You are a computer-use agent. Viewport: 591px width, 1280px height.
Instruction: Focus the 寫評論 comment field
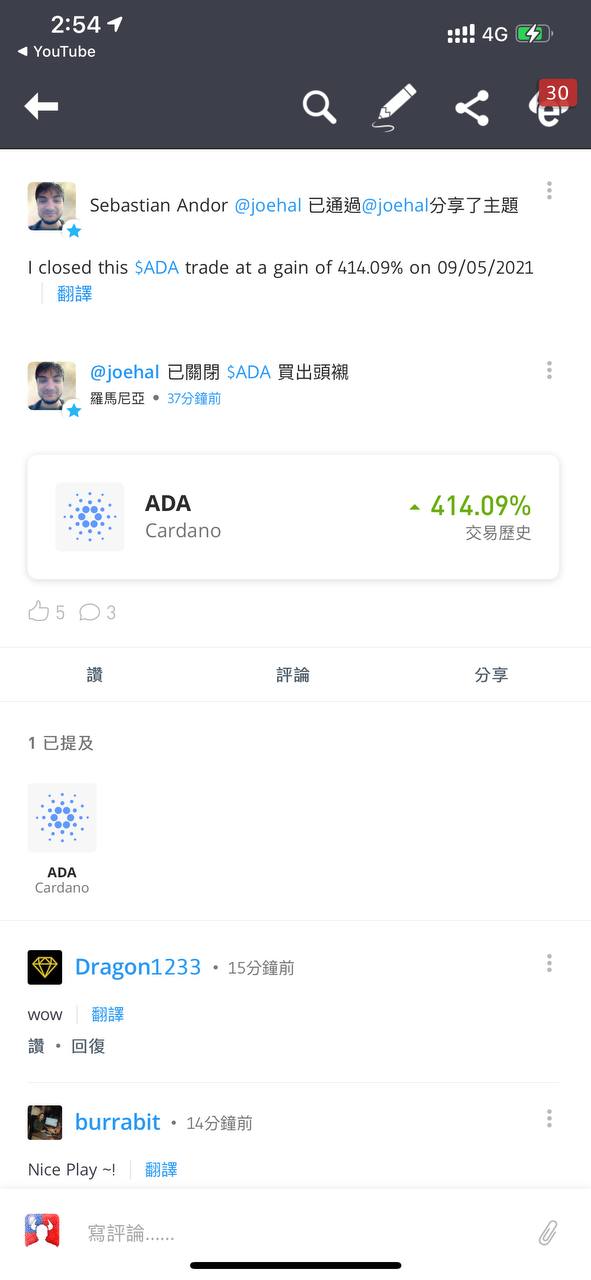[300, 1233]
